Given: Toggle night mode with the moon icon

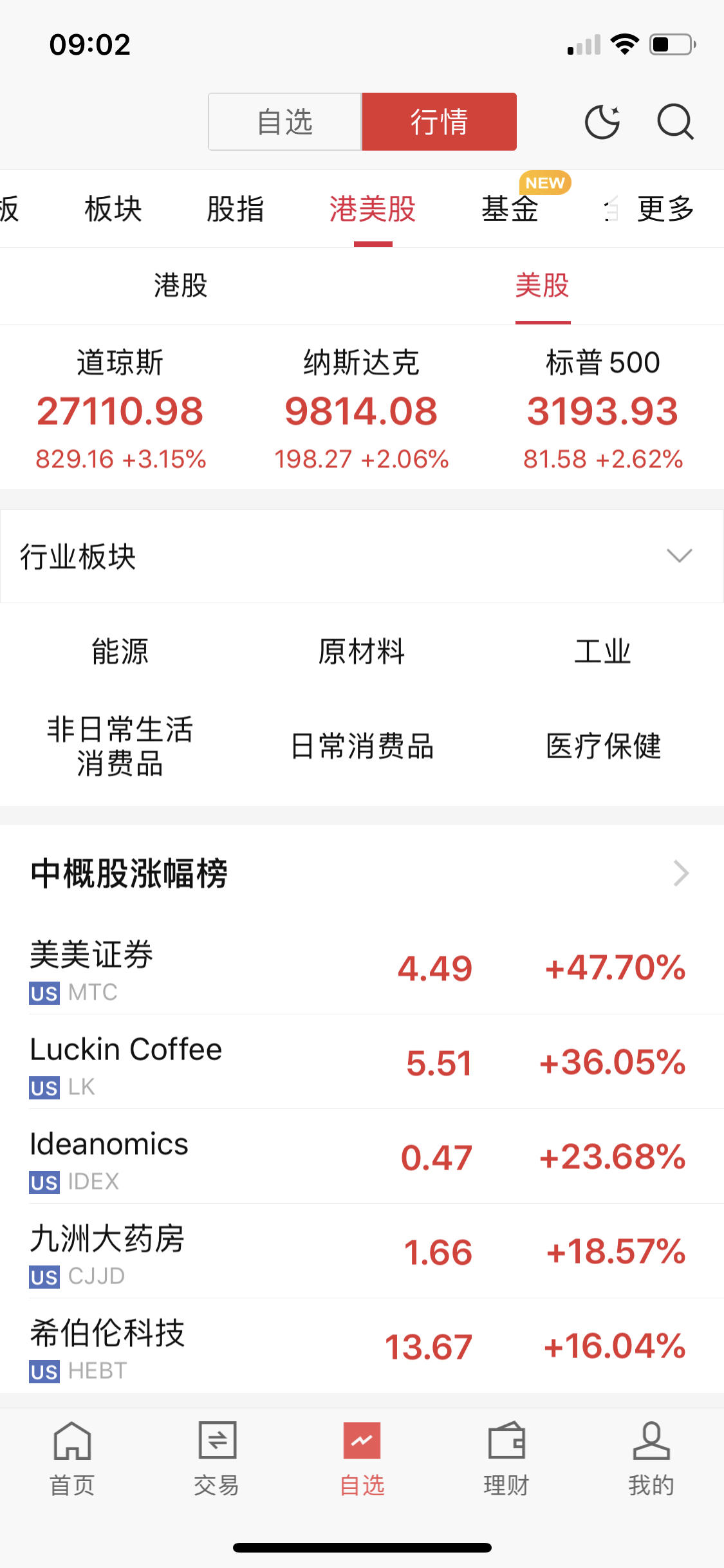Looking at the screenshot, I should tap(602, 122).
